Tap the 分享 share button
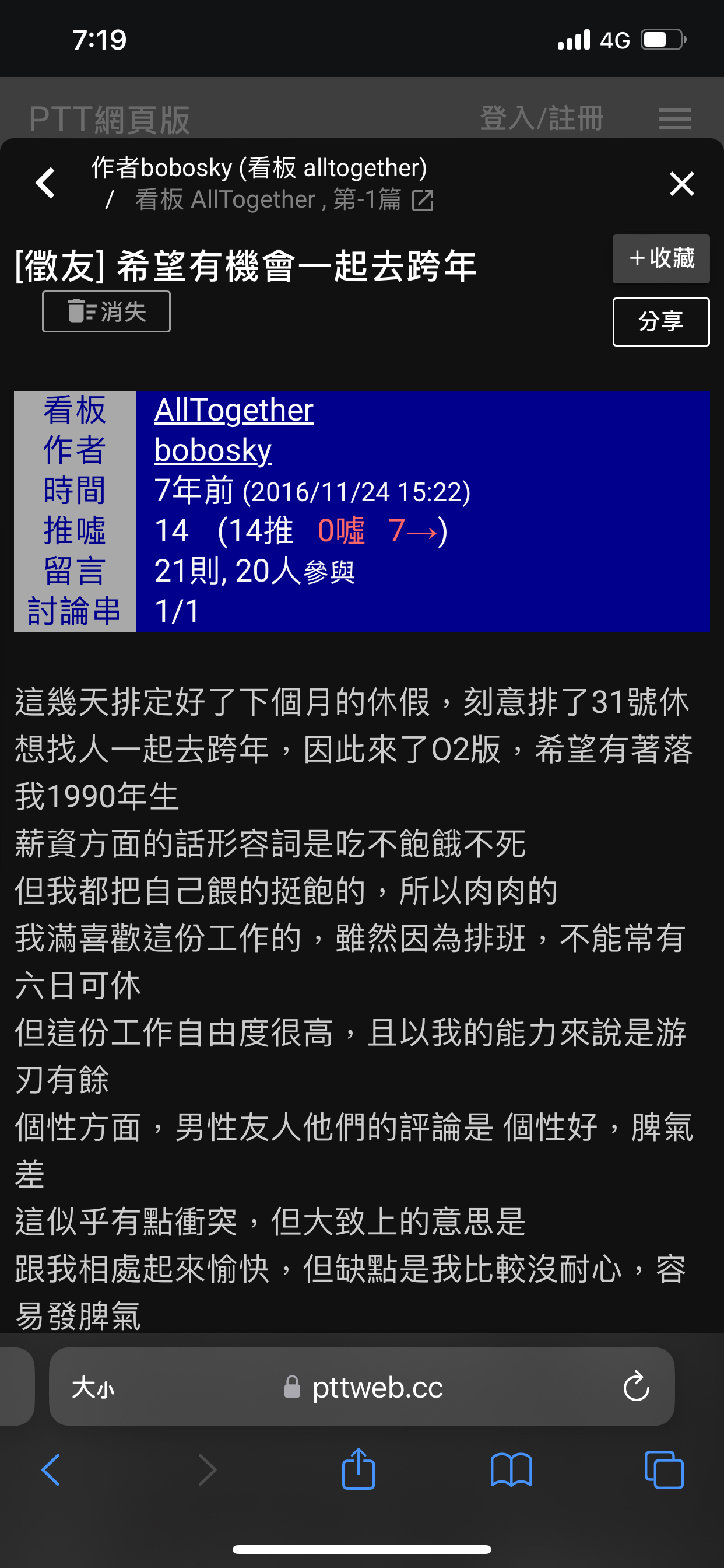Image resolution: width=724 pixels, height=1568 pixels. click(660, 322)
